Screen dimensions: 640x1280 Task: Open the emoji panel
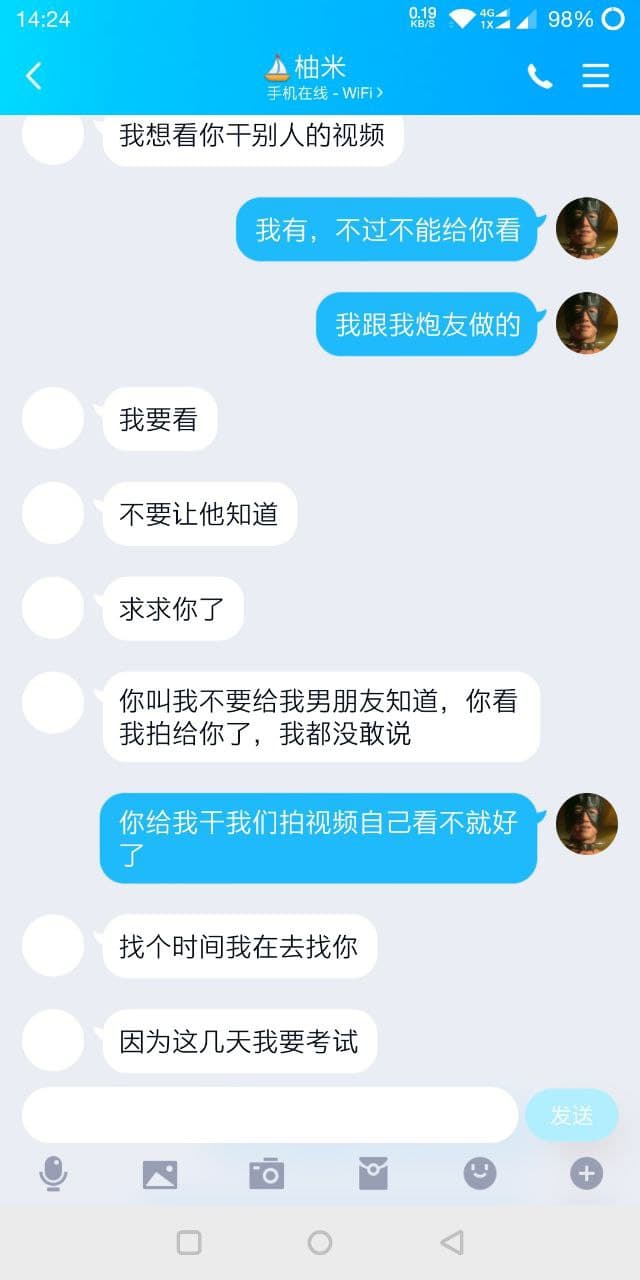[480, 1173]
